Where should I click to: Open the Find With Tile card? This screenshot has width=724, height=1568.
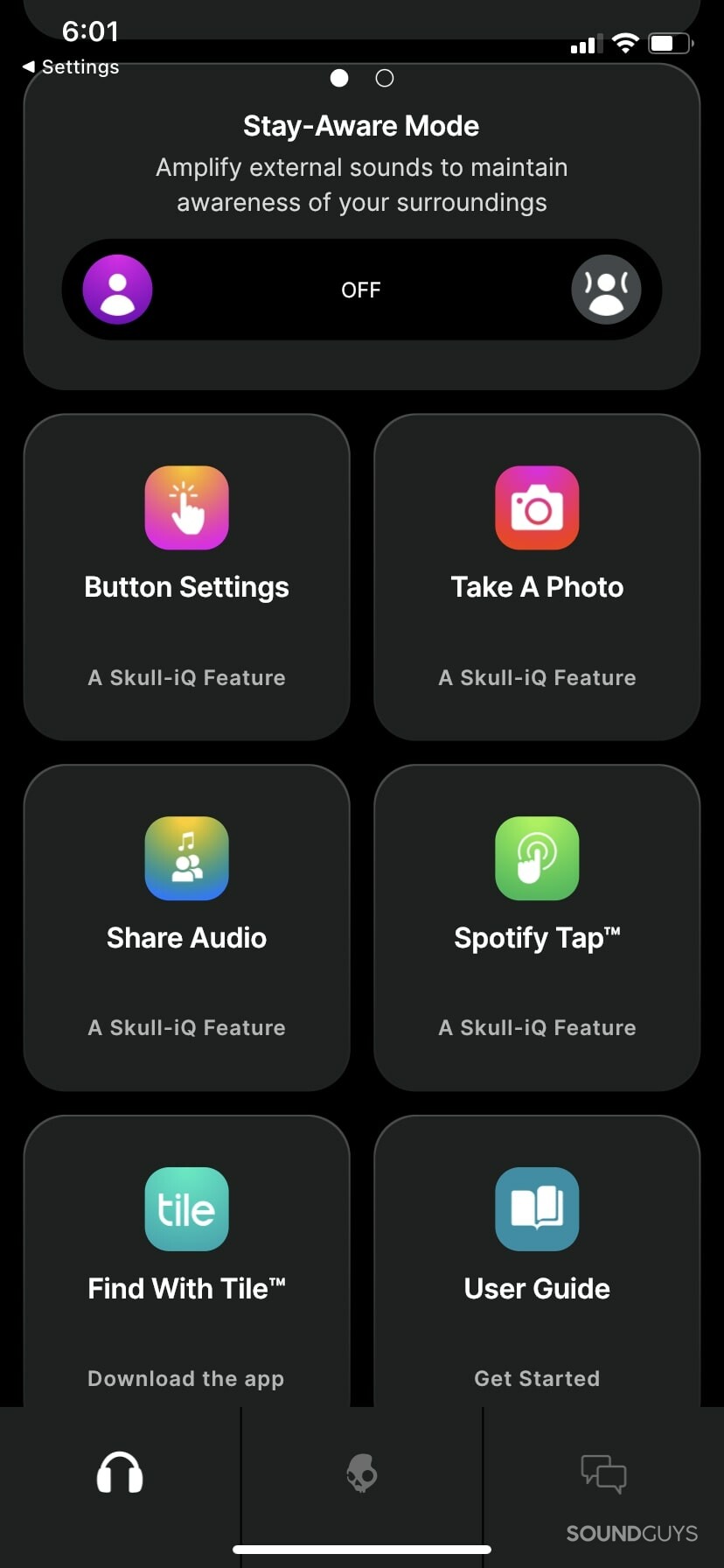click(187, 1261)
